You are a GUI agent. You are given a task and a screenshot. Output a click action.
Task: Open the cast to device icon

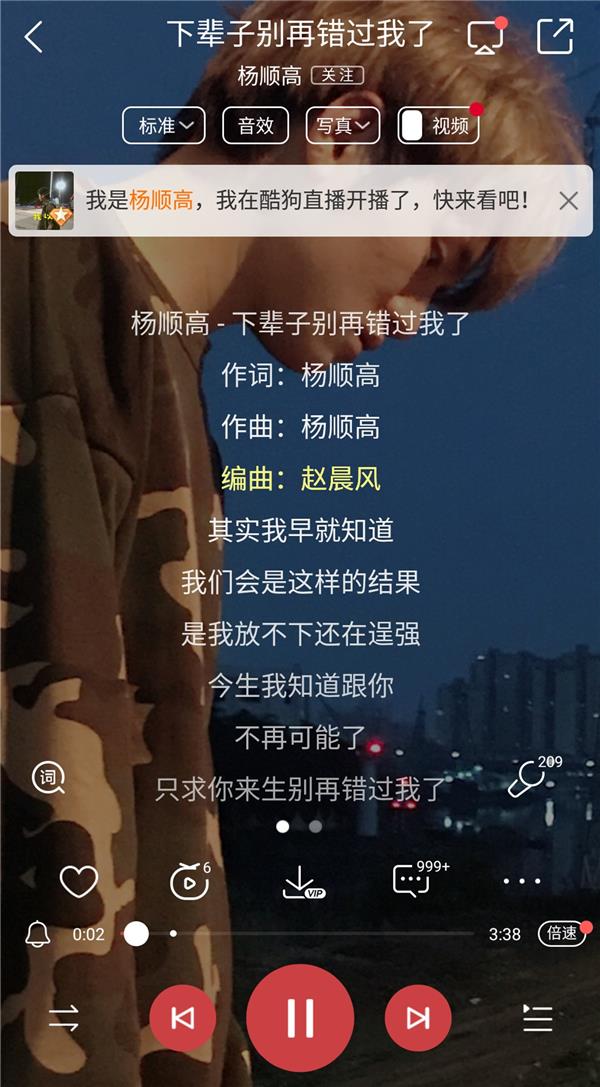pos(486,37)
